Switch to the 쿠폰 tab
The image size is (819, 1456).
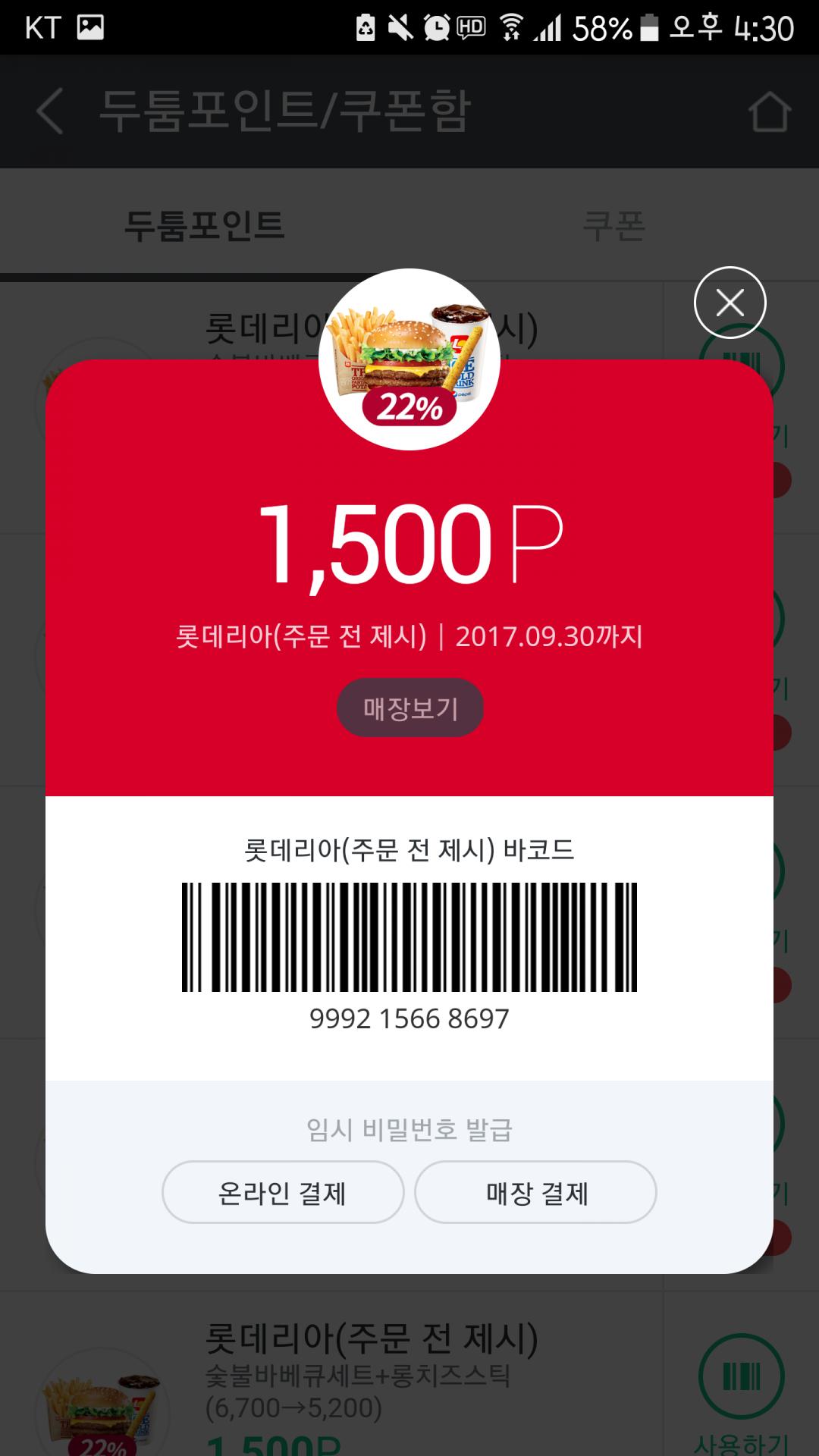coord(613,225)
